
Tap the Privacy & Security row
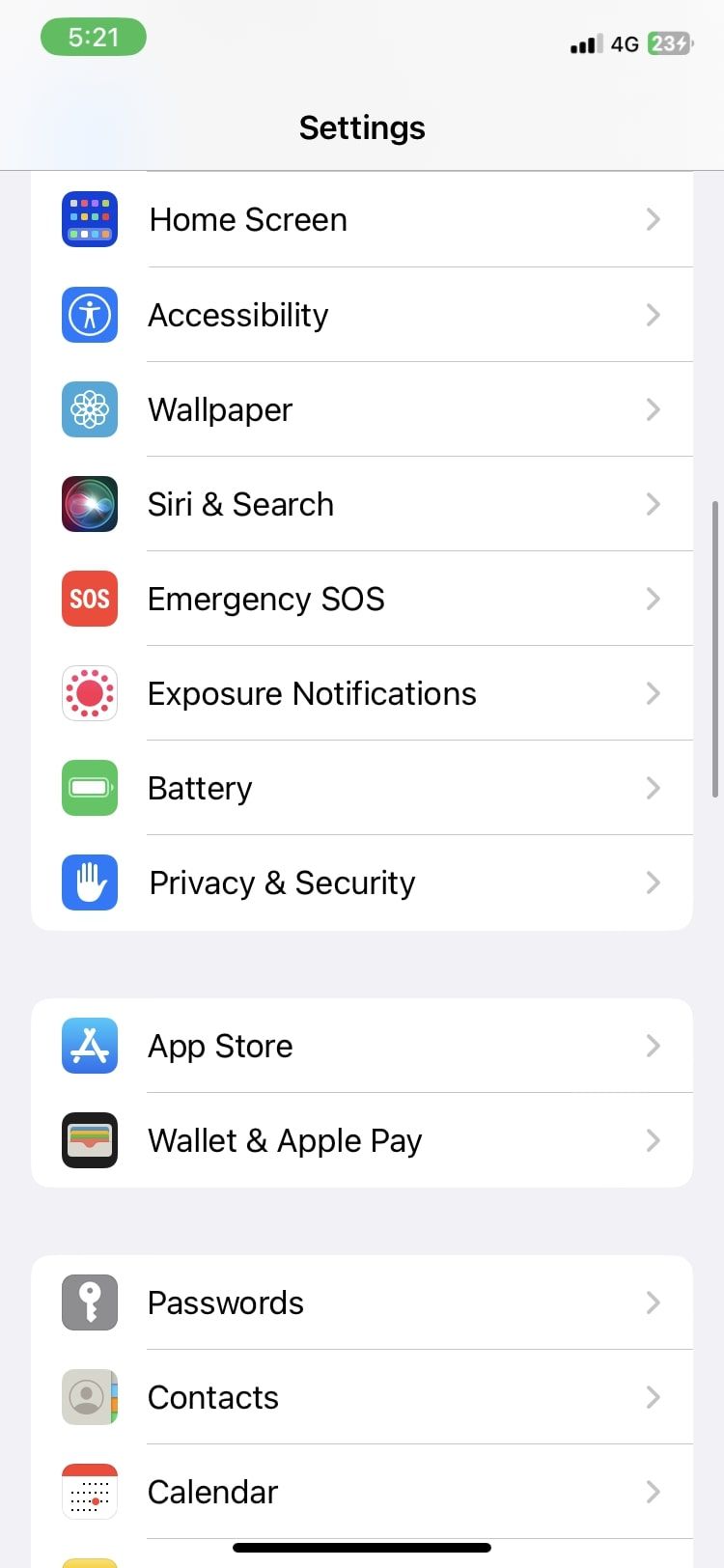(x=362, y=882)
